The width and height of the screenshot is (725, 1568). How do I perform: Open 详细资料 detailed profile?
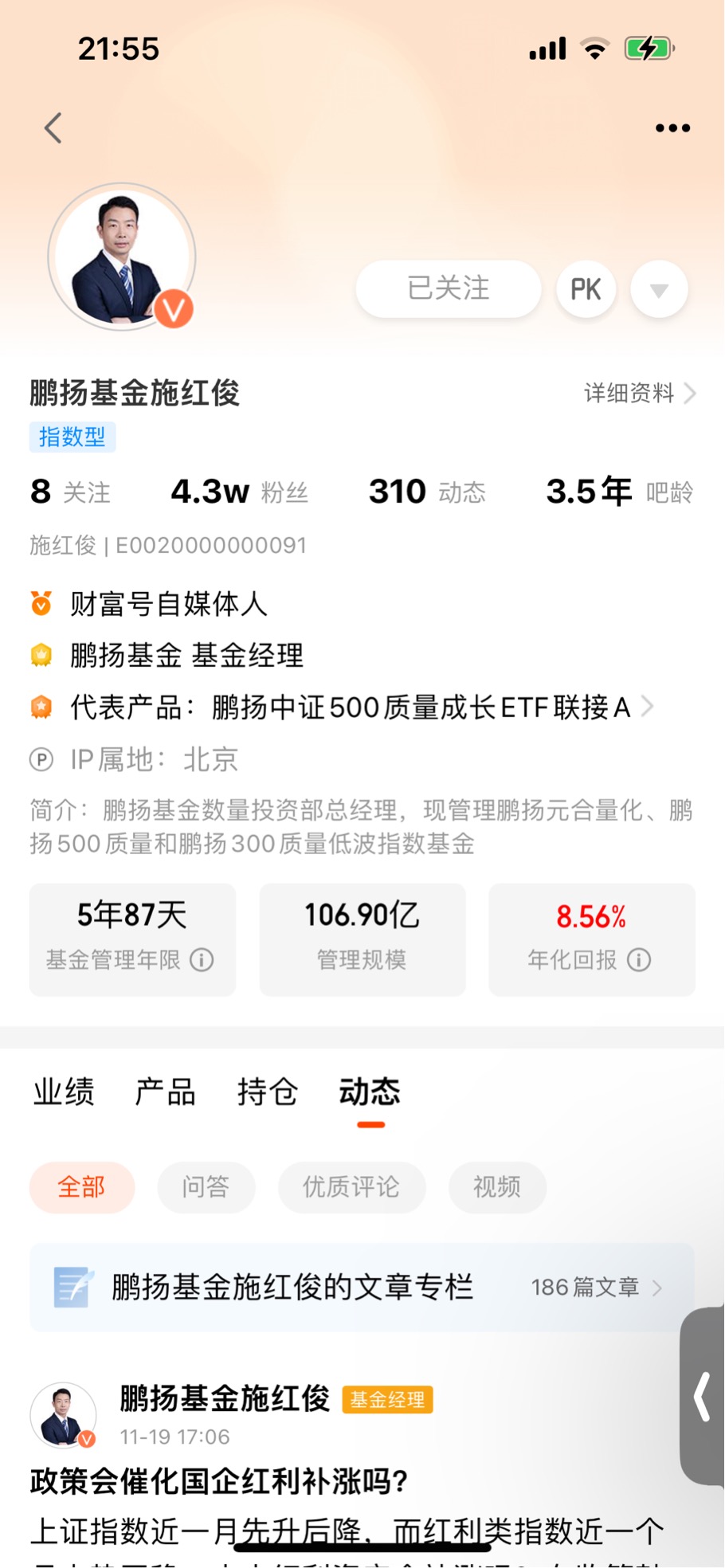pyautogui.click(x=639, y=393)
